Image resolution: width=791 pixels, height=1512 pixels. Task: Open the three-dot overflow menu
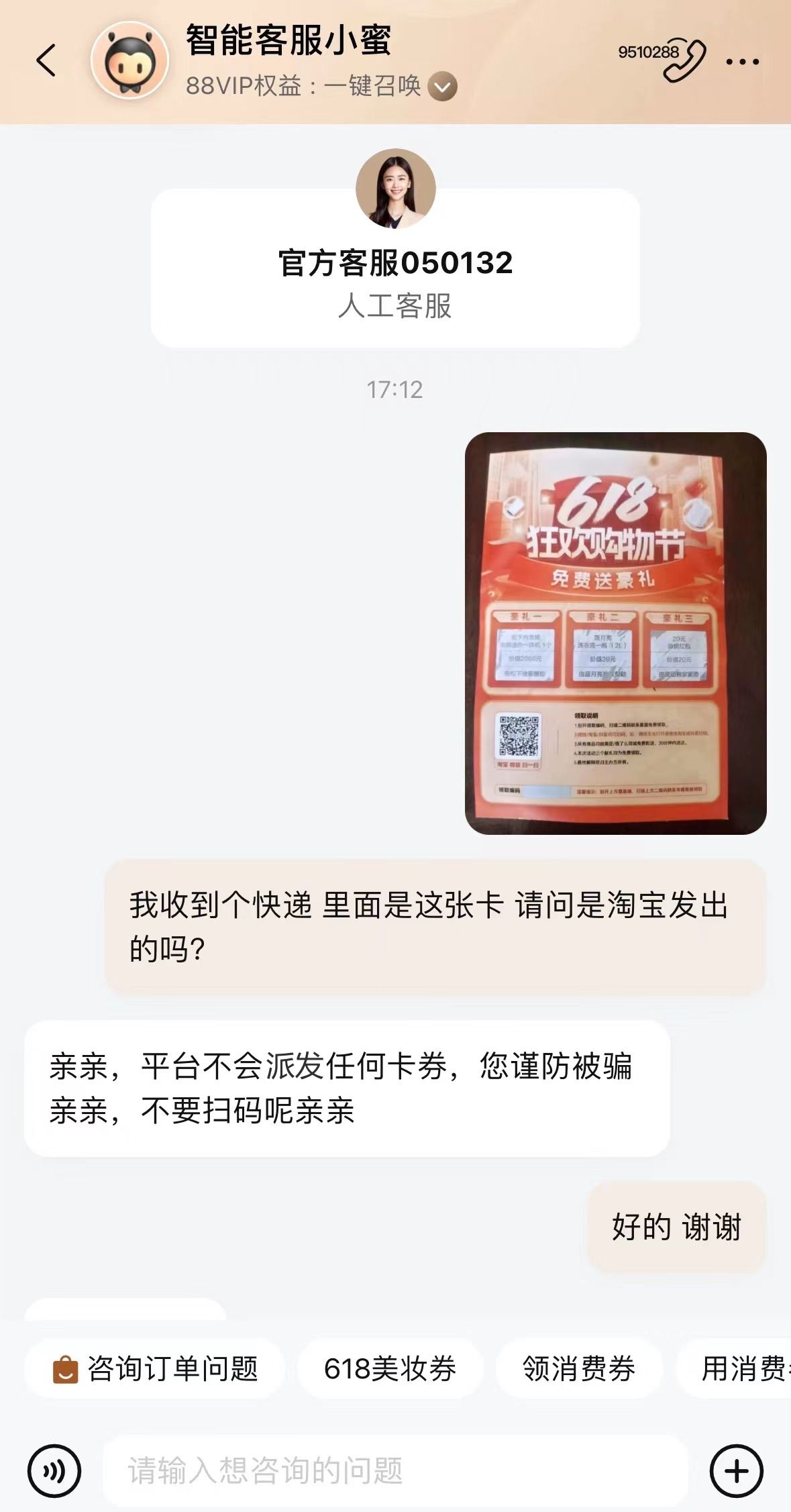pos(743,62)
